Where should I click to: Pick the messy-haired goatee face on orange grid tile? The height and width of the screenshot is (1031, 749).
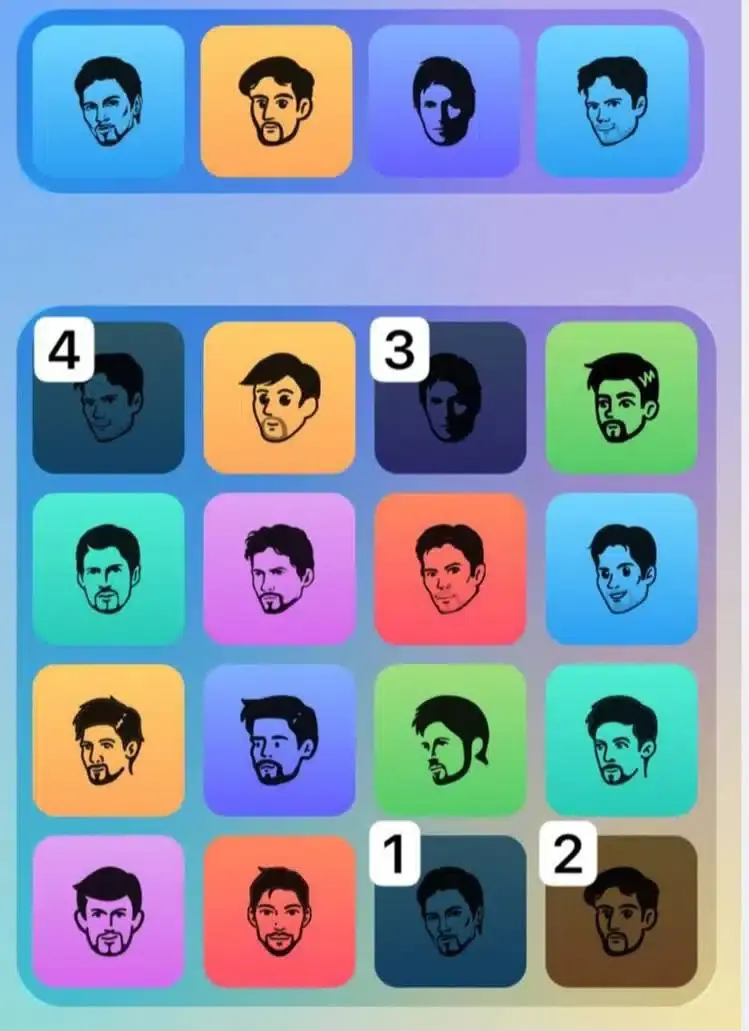[108, 740]
